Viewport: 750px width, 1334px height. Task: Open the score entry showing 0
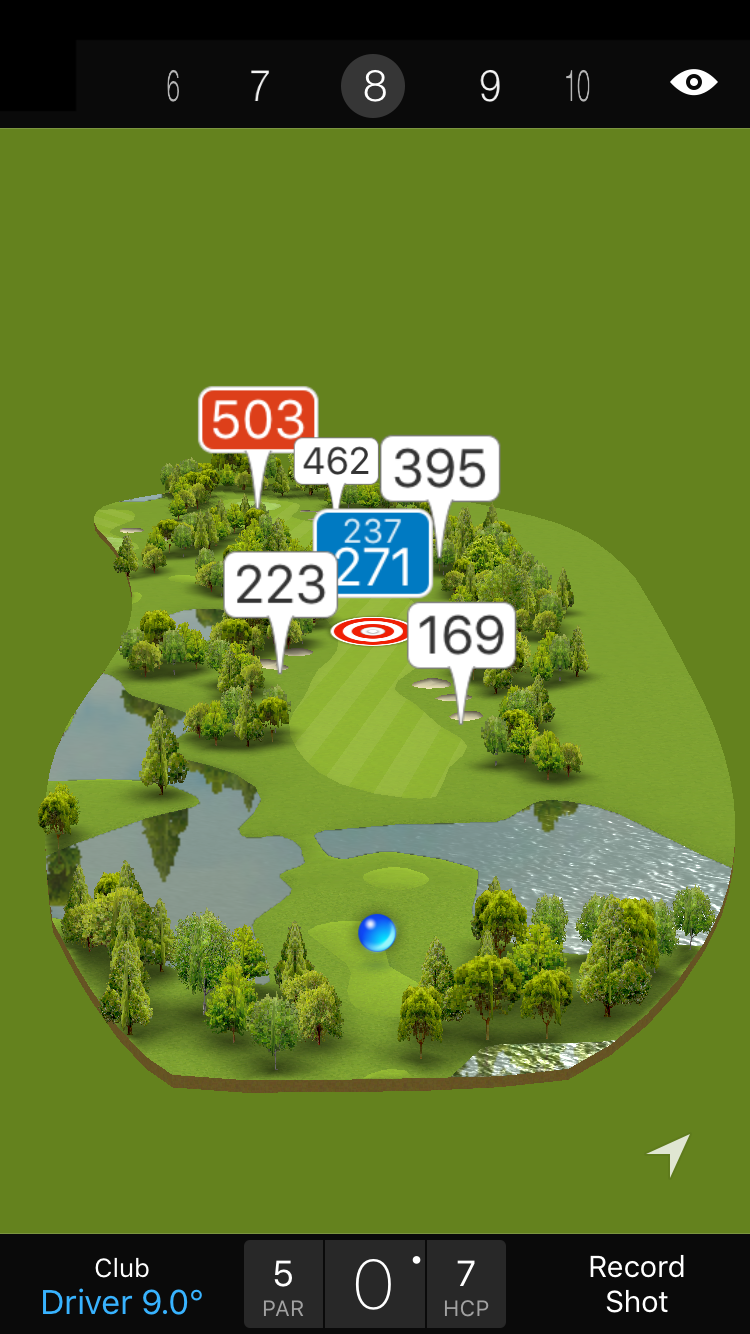pos(374,1285)
